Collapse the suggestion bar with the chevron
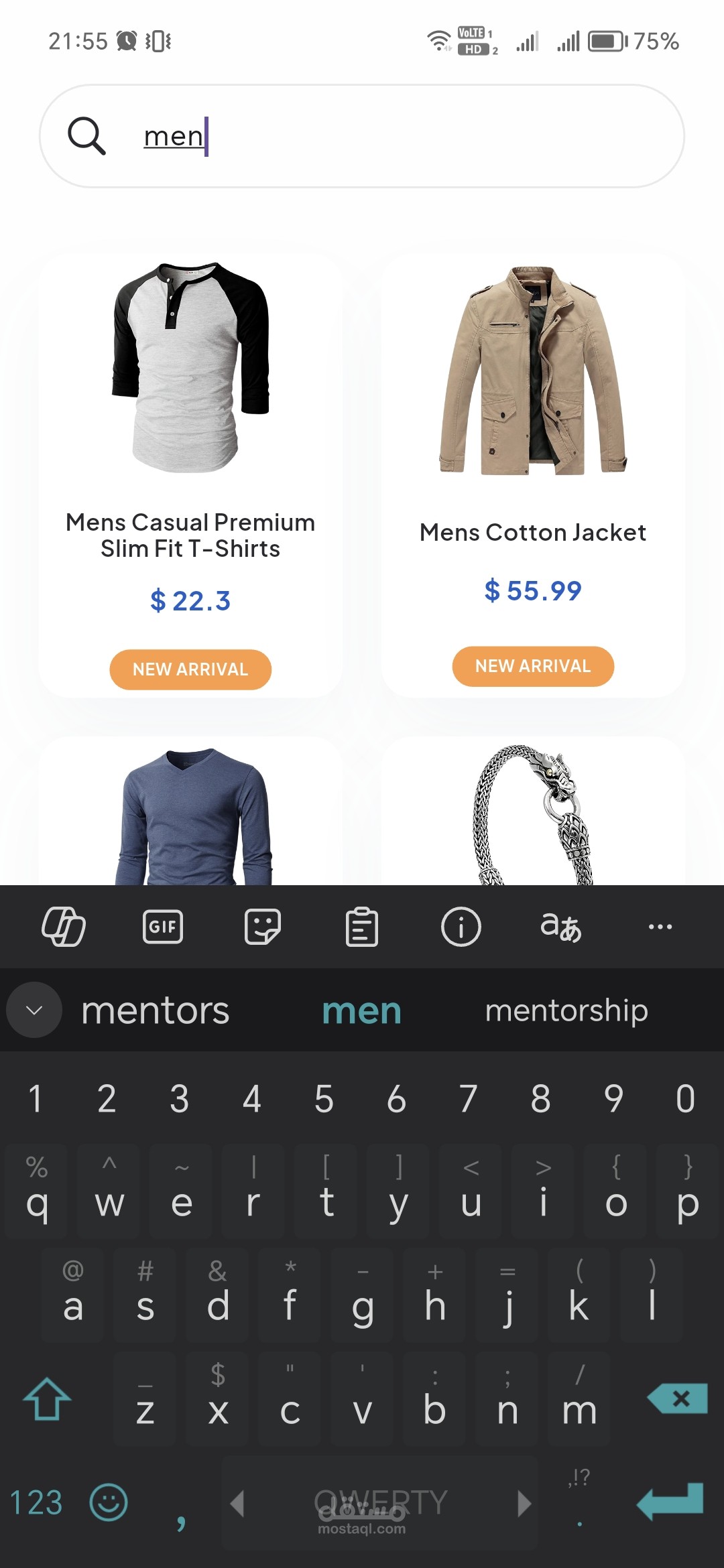The width and height of the screenshot is (724, 1568). 34,1010
